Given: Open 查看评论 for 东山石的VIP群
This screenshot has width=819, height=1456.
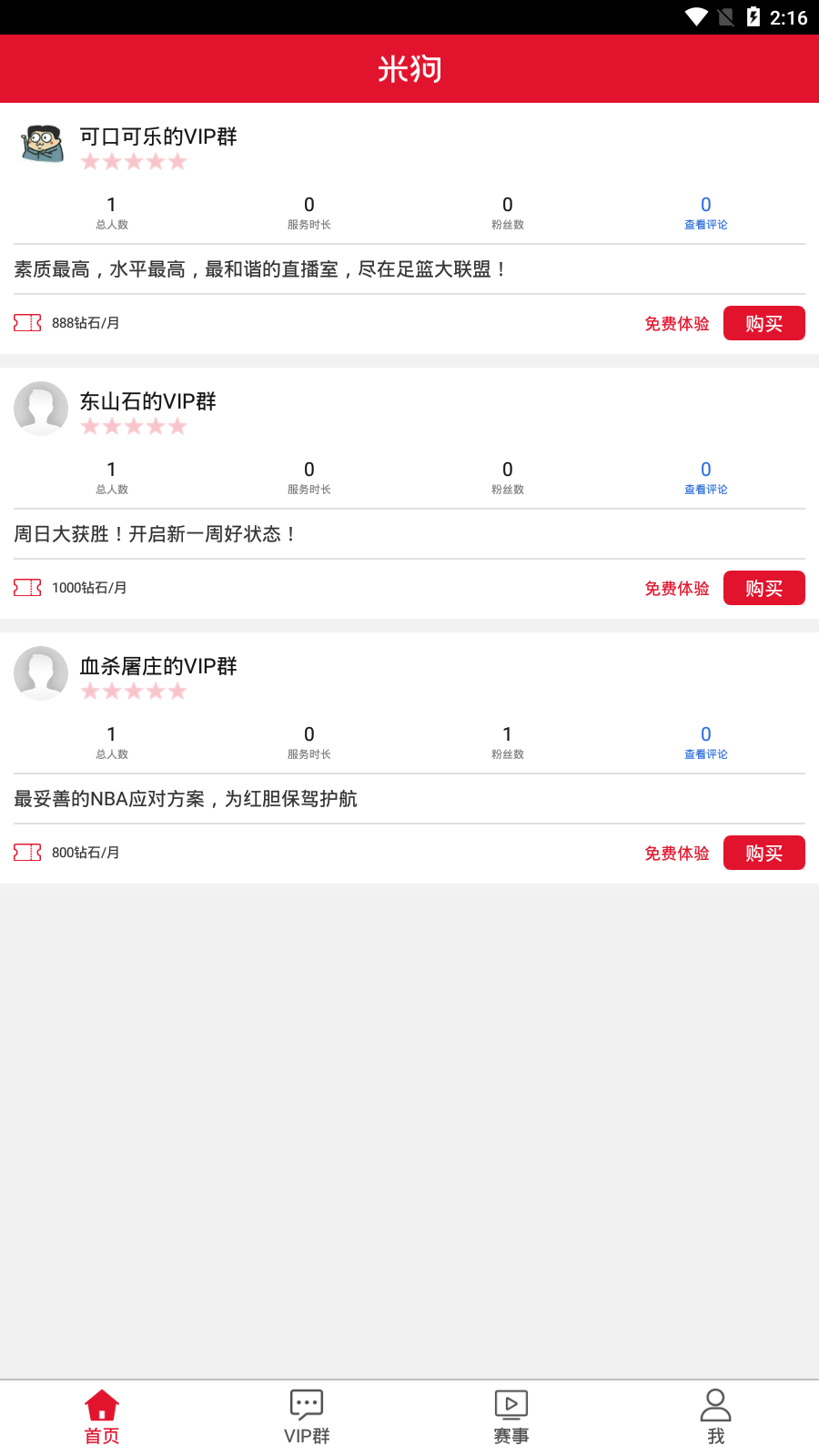Looking at the screenshot, I should pos(705,478).
